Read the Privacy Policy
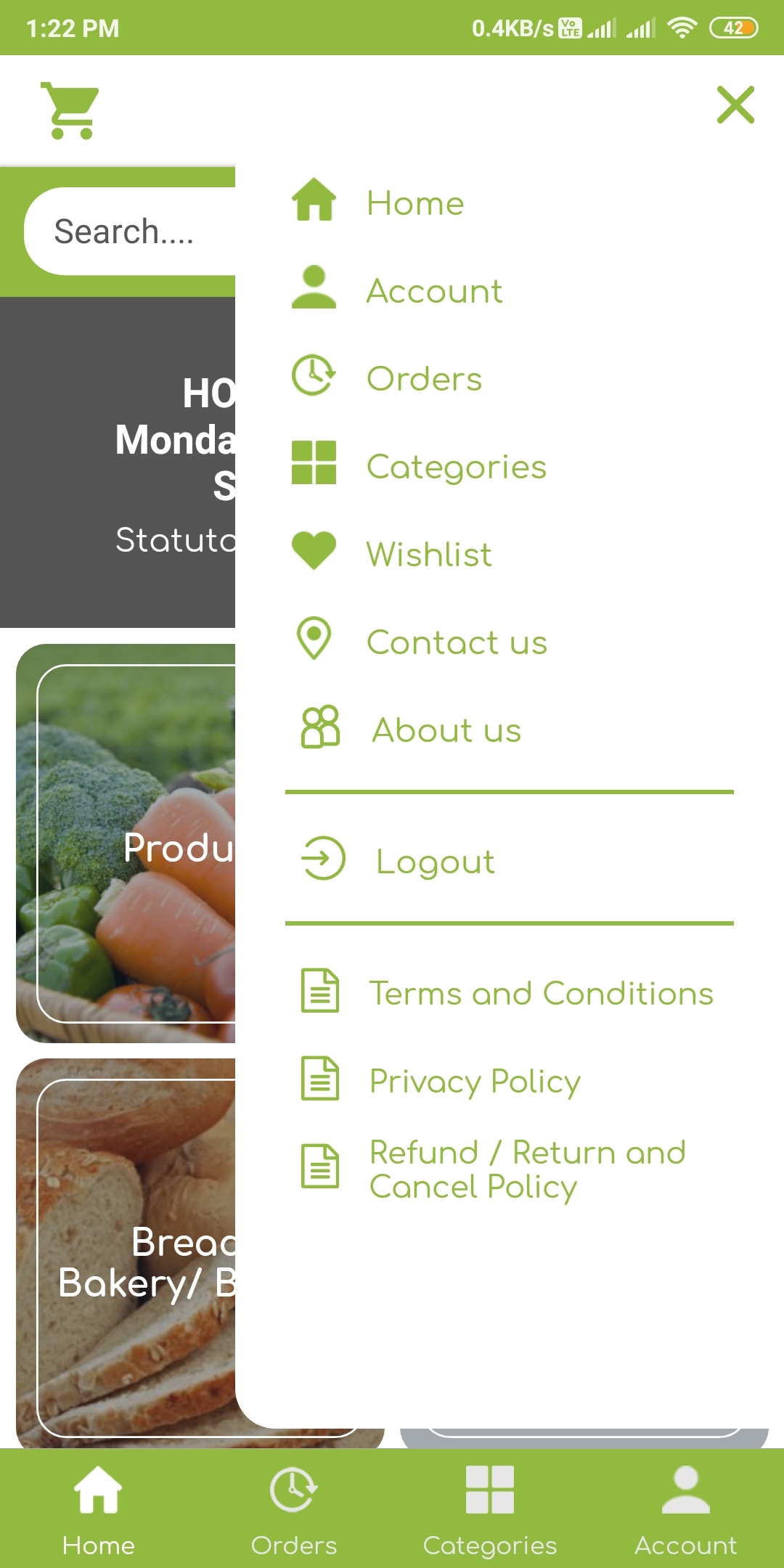The height and width of the screenshot is (1568, 784). 474,1080
